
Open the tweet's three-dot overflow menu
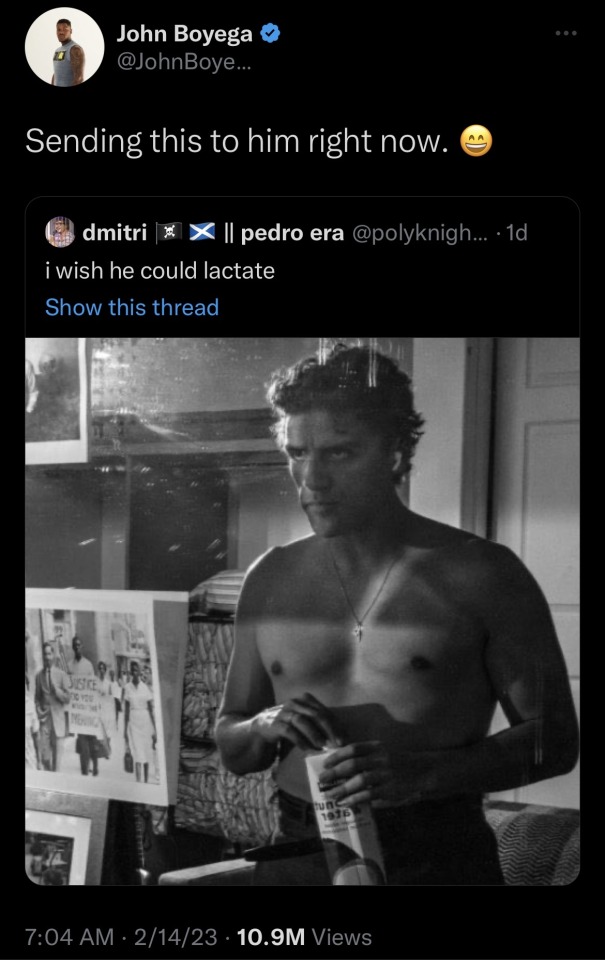point(567,35)
